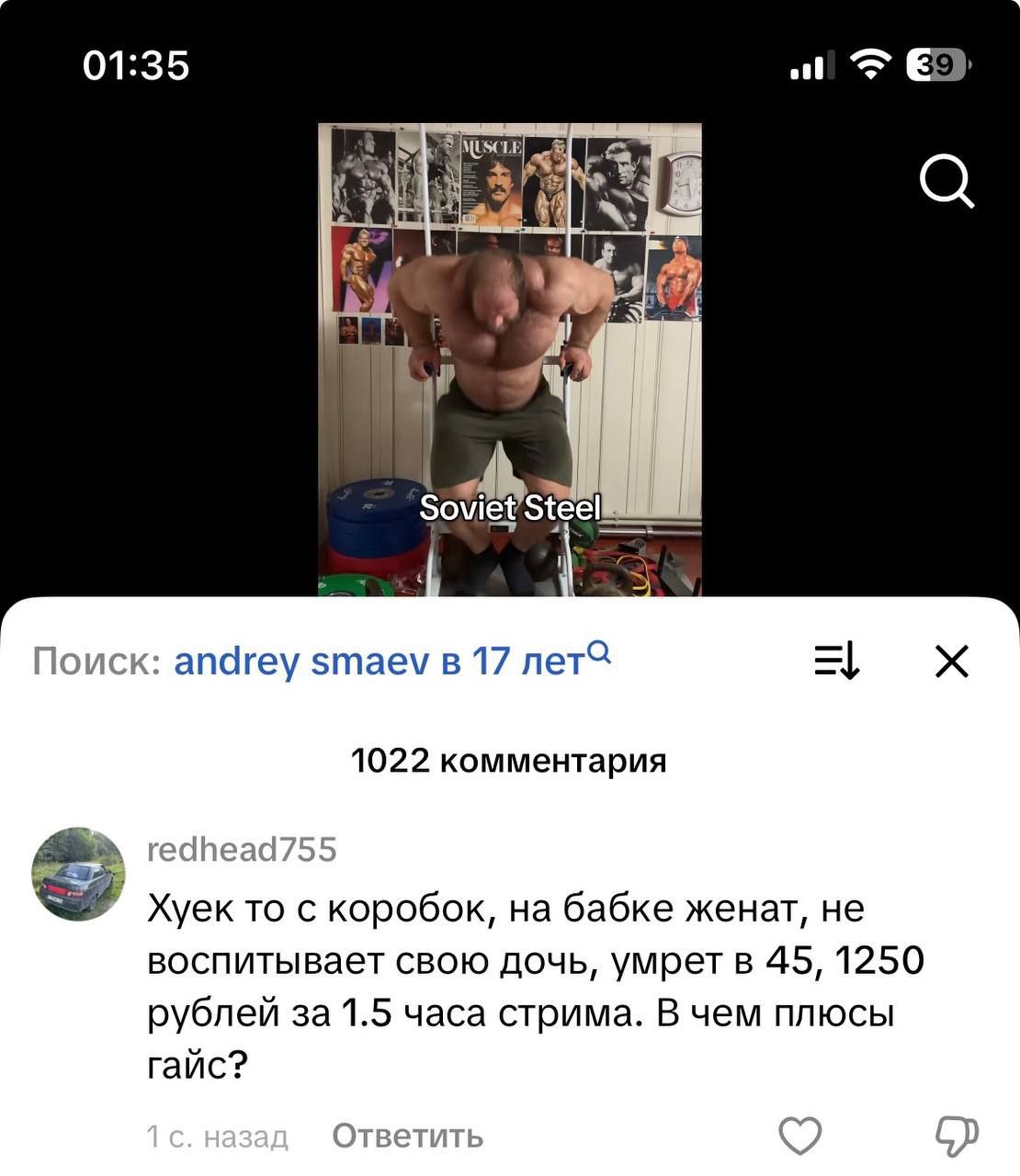This screenshot has width=1020, height=1176.
Task: Tap the video to pause playback
Action: tap(510, 358)
